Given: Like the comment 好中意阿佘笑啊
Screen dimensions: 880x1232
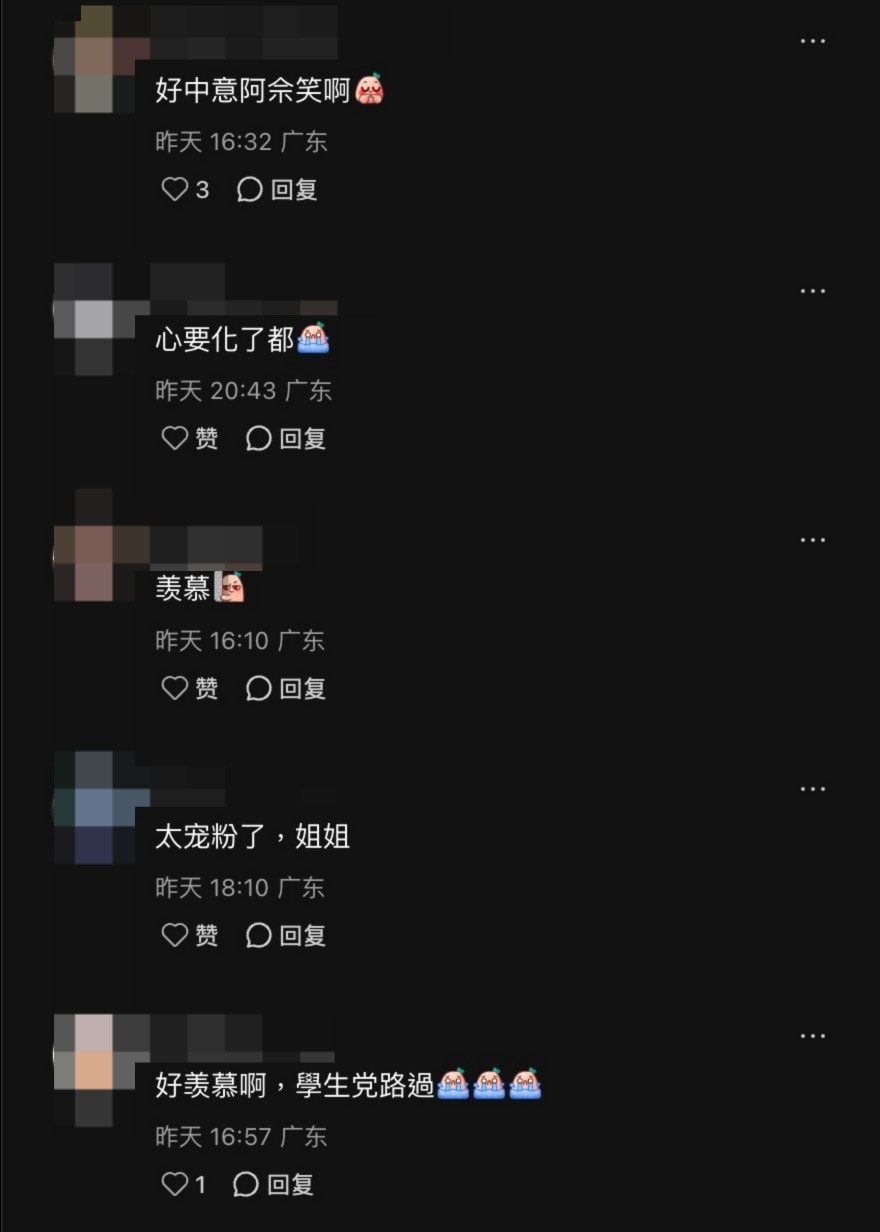Looking at the screenshot, I should tap(175, 190).
